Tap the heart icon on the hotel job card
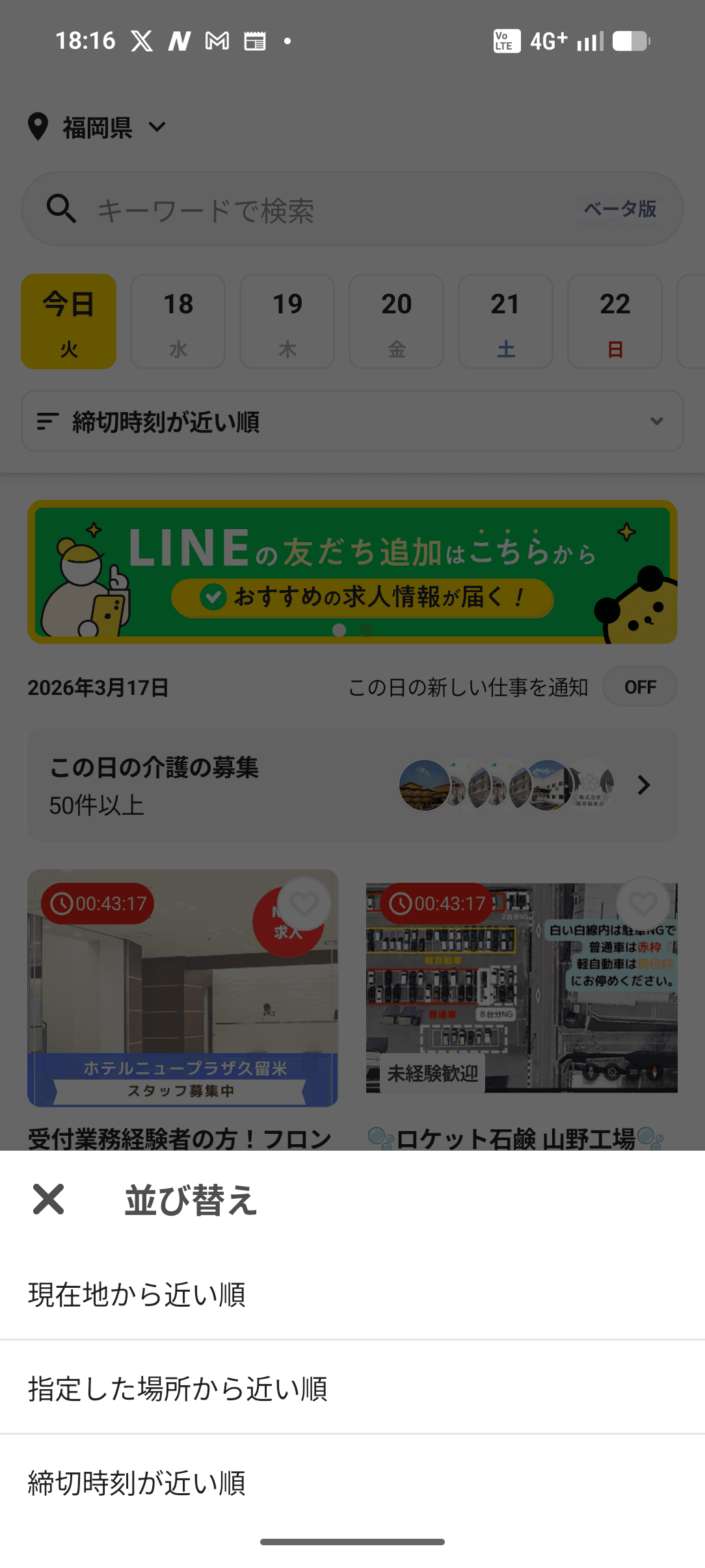705x1568 pixels. coord(304,903)
